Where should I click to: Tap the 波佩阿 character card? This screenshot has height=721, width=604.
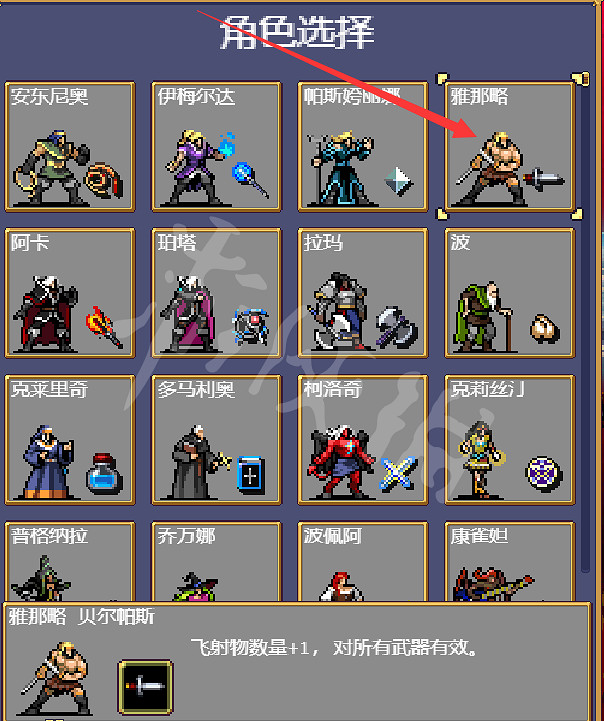[x=363, y=560]
